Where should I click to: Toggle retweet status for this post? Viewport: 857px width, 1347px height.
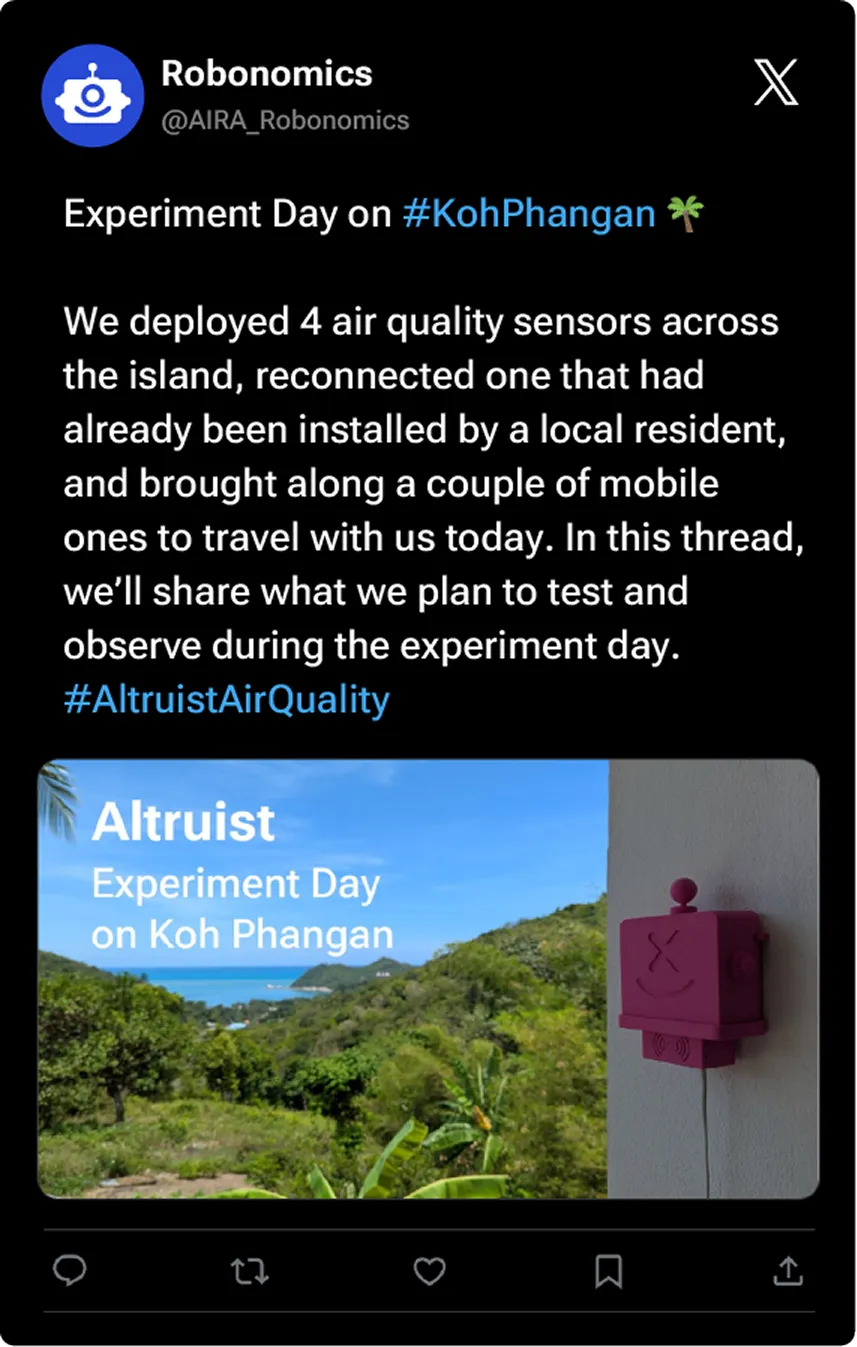tap(249, 1271)
